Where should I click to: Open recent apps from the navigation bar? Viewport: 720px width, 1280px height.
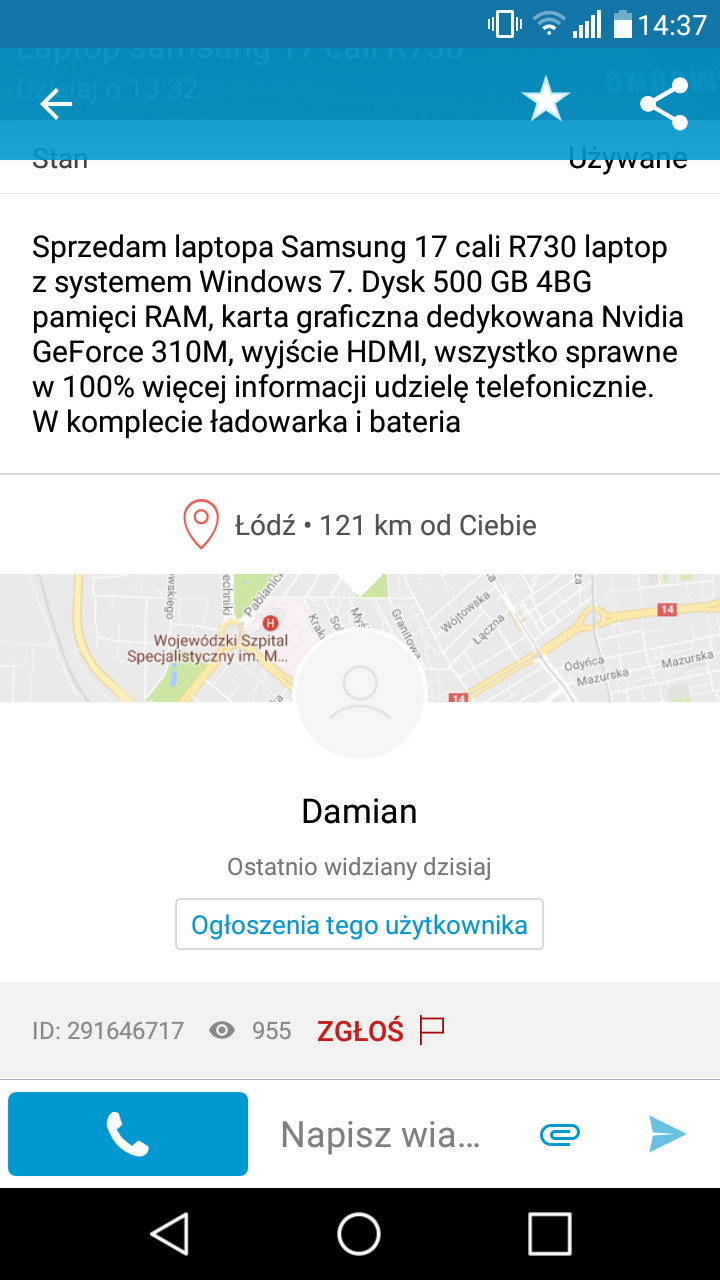pyautogui.click(x=549, y=1233)
